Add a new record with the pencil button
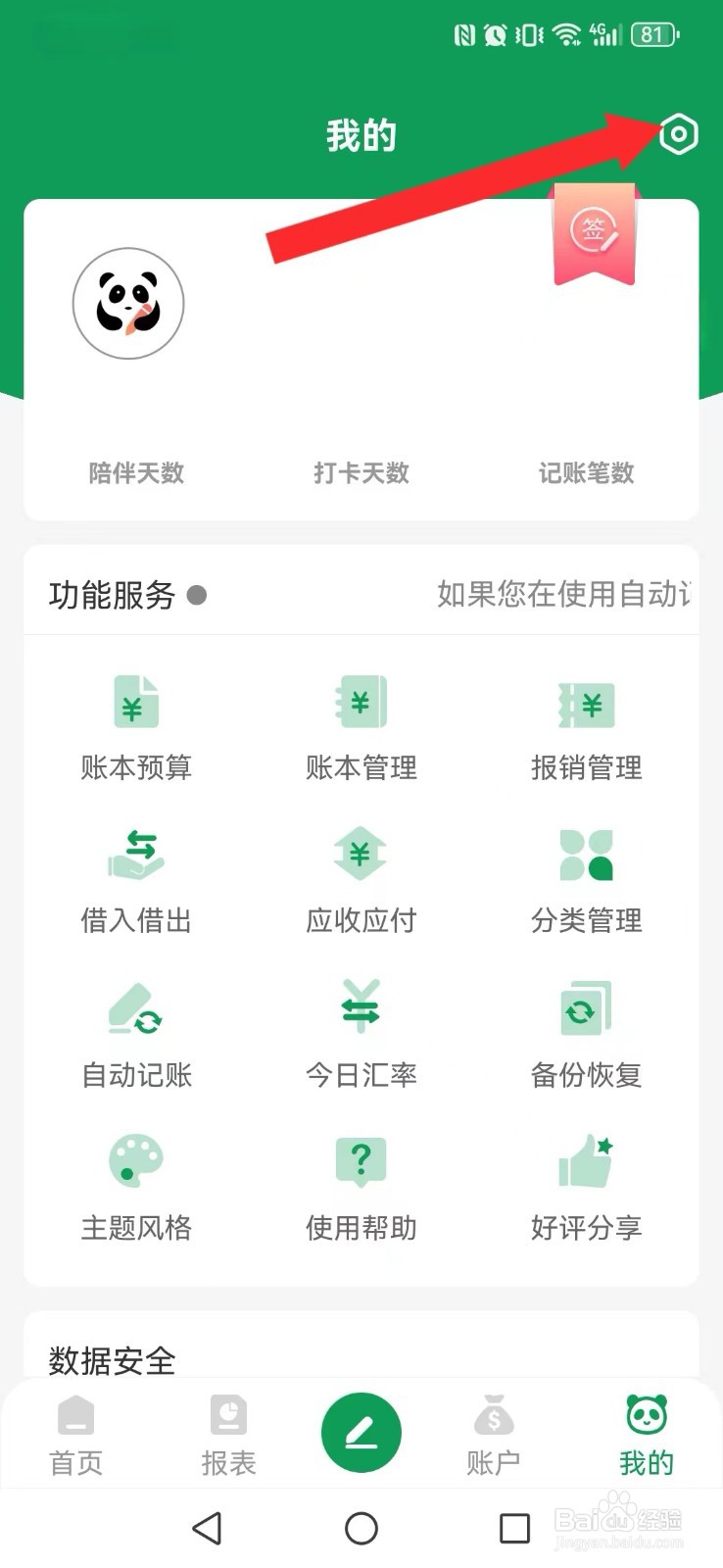 click(361, 1433)
